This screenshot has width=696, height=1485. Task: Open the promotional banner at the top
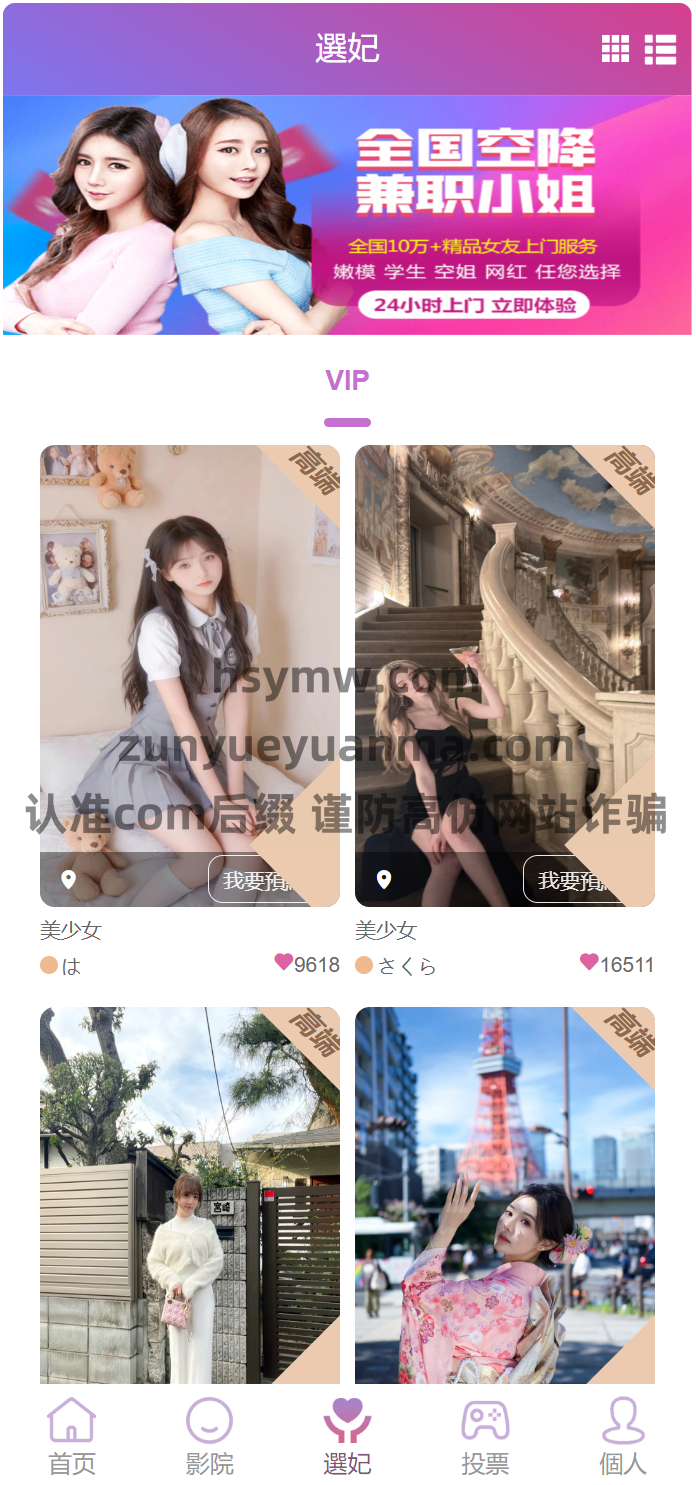pyautogui.click(x=347, y=215)
